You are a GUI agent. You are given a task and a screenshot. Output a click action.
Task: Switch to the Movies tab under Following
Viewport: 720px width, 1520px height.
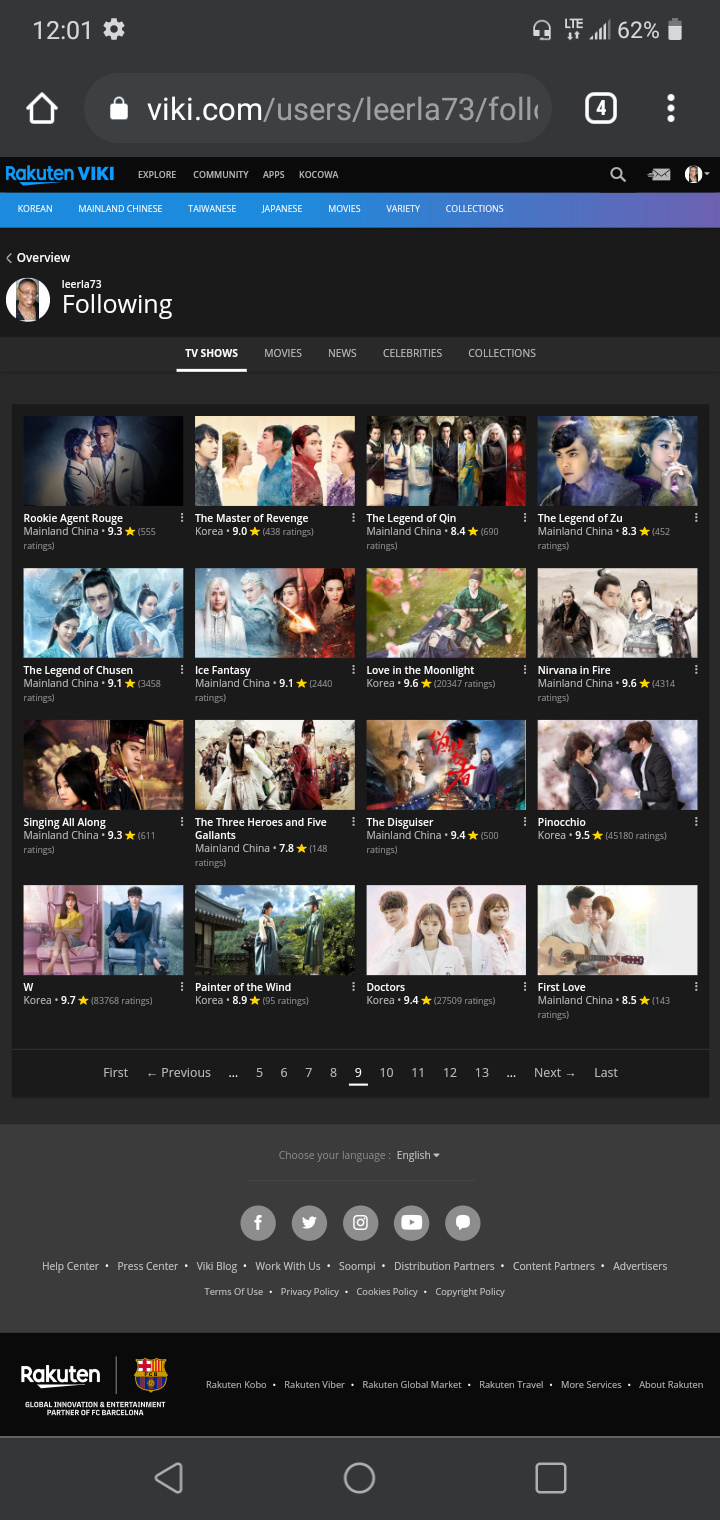283,353
